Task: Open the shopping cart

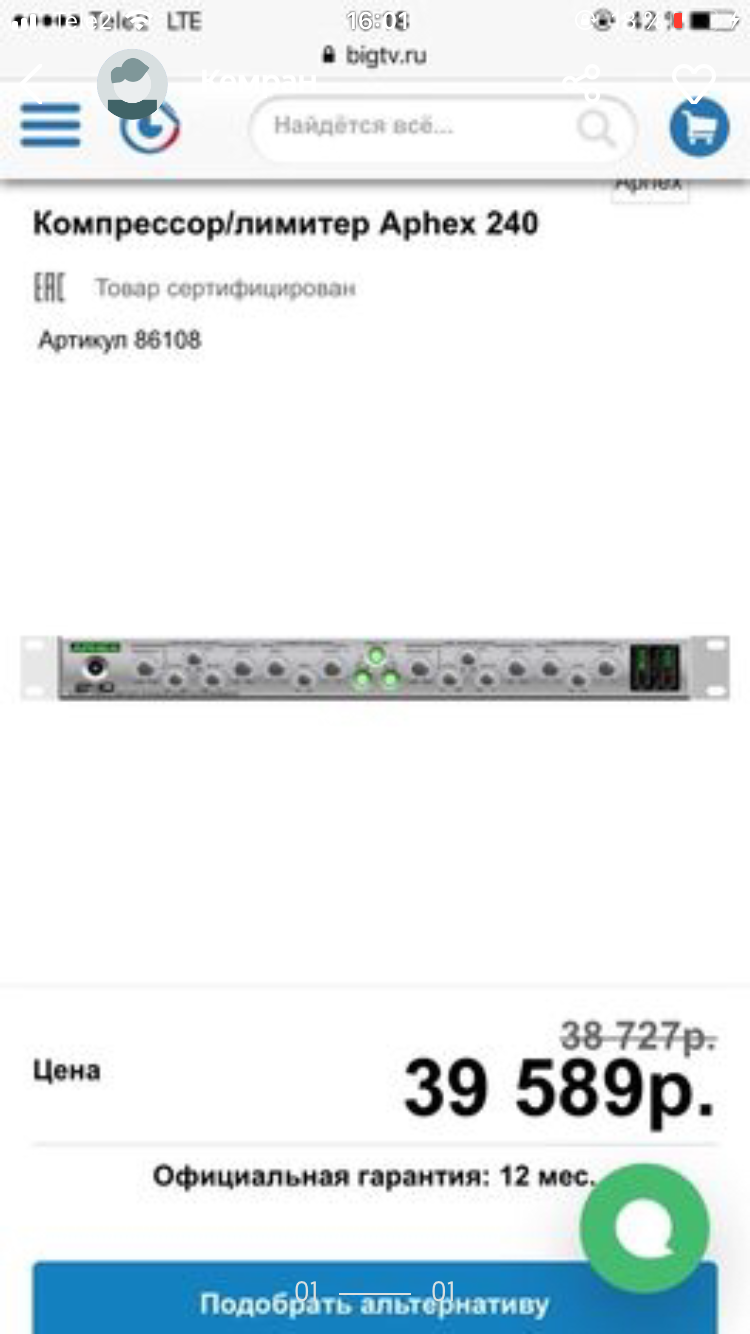Action: coord(699,128)
